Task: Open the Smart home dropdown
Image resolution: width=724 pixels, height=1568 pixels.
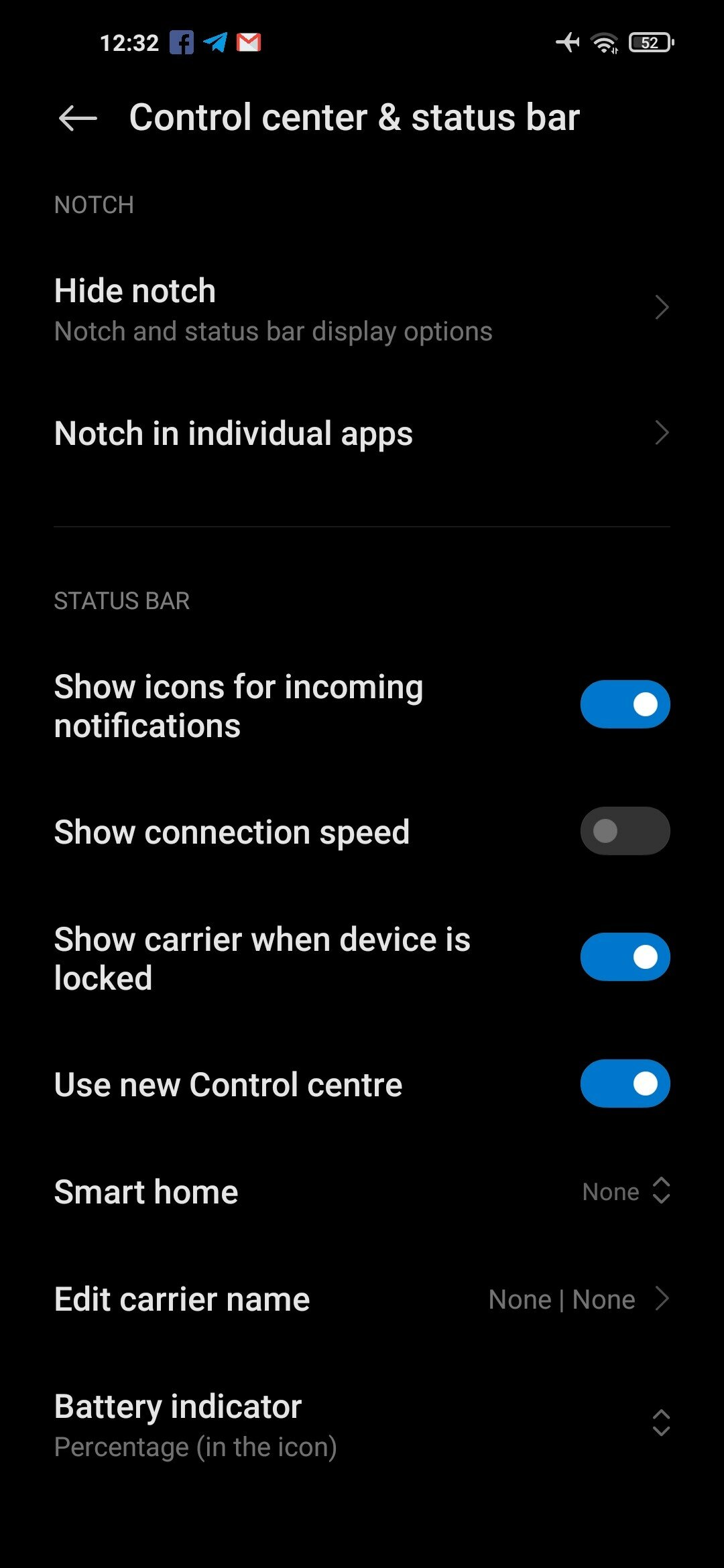Action: [x=362, y=1191]
